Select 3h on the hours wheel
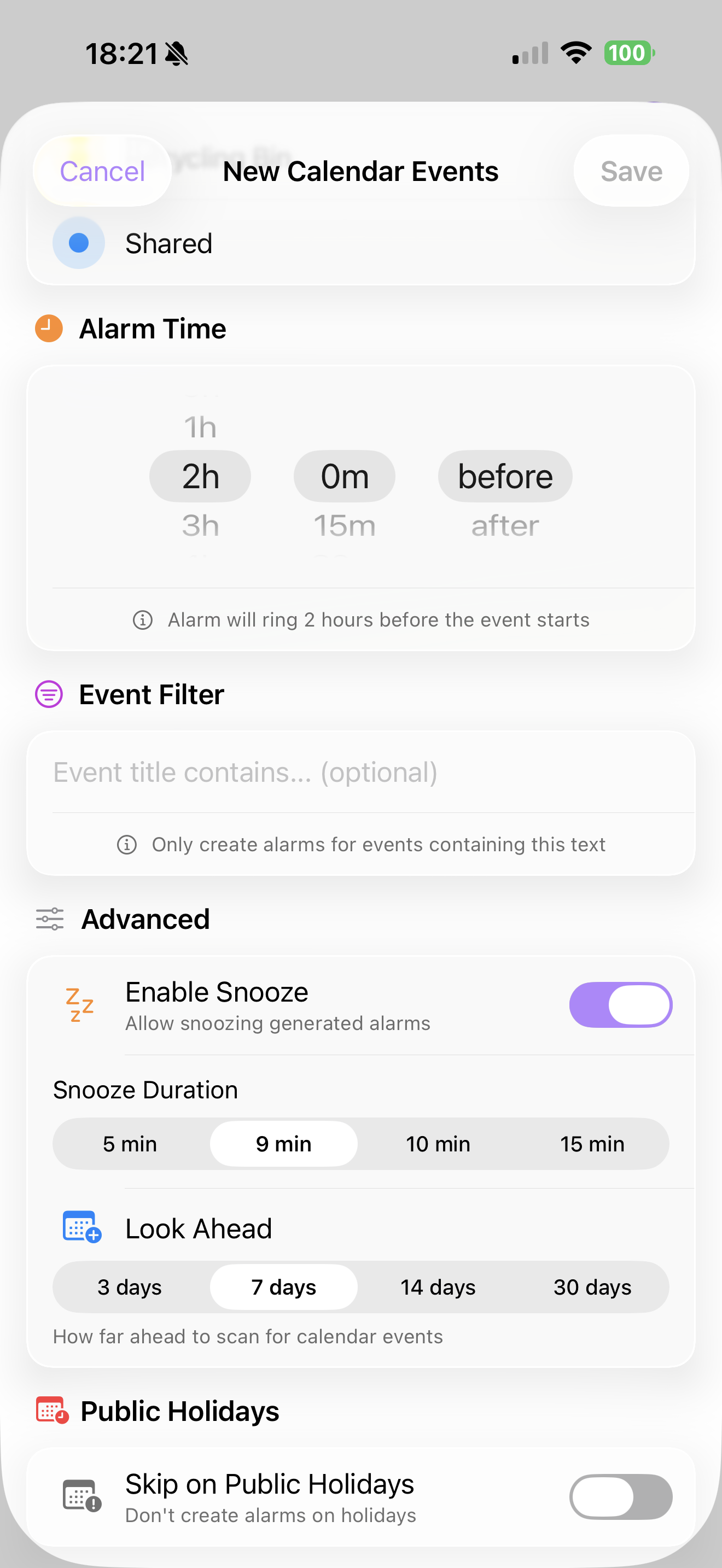Image resolution: width=722 pixels, height=1568 pixels. tap(200, 525)
